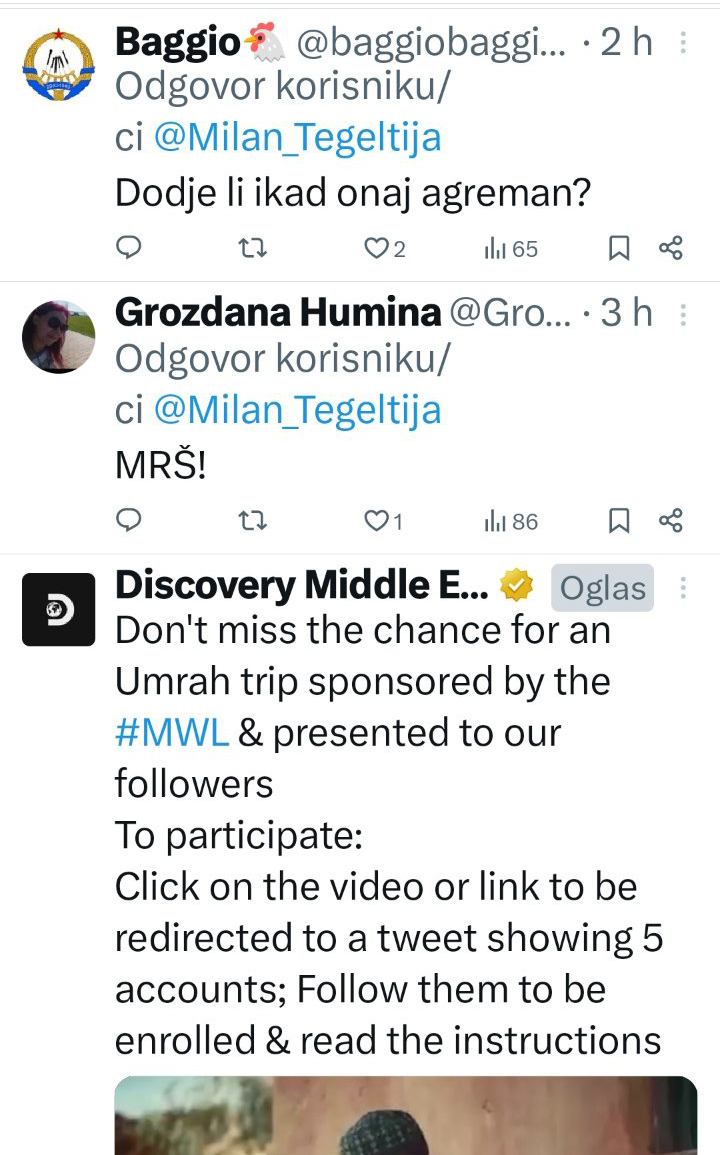720x1155 pixels.
Task: Reply to Grozdana Humina's tweet
Action: [129, 520]
